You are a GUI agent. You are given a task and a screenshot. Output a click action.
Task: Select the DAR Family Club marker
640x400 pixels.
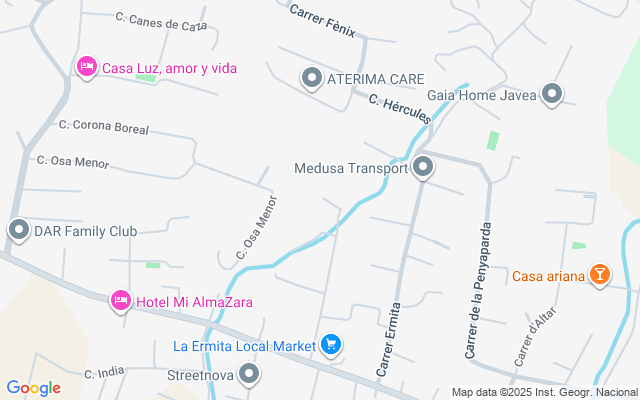19,231
